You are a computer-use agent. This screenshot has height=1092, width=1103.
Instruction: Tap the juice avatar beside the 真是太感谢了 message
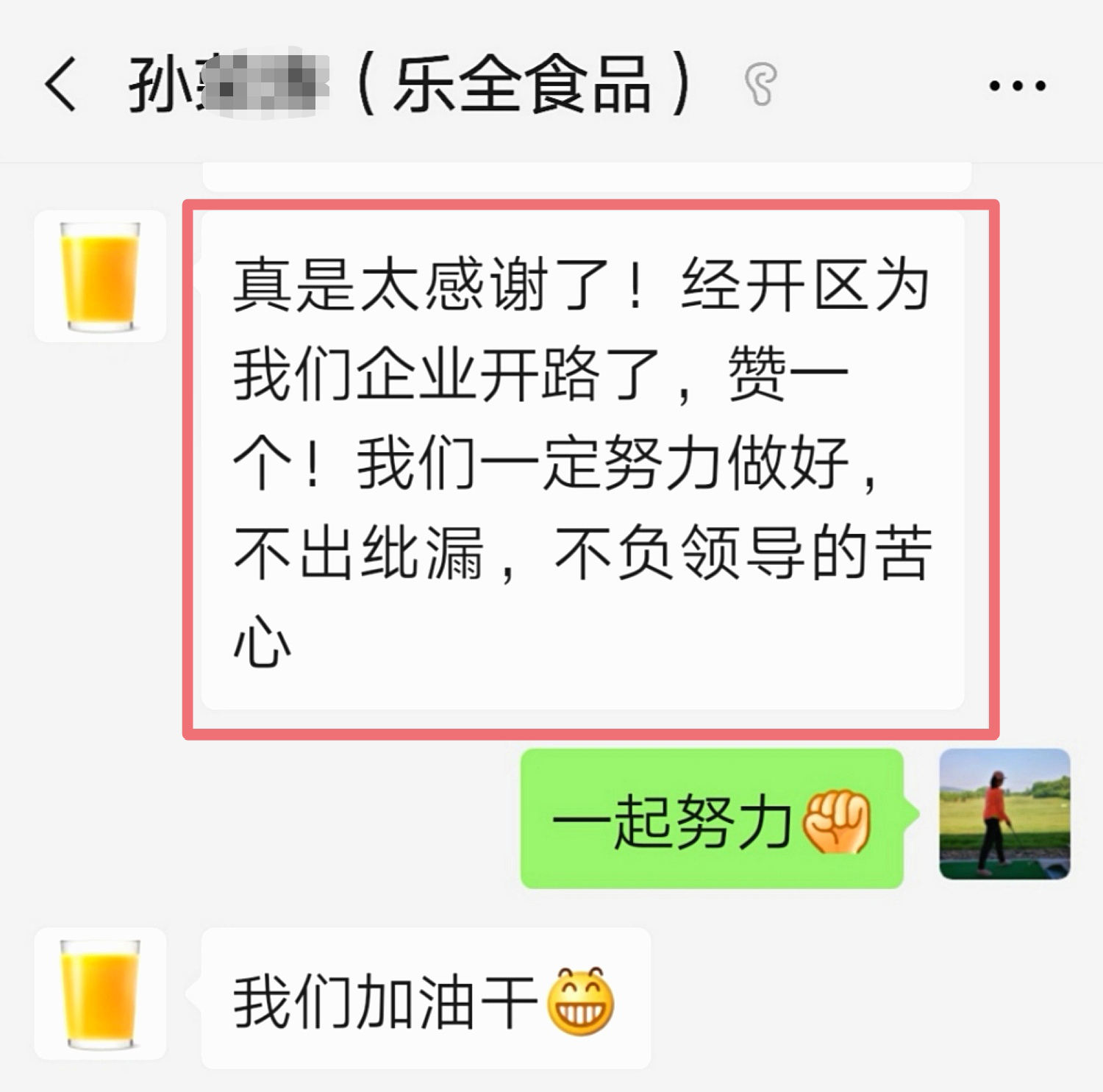(100, 276)
